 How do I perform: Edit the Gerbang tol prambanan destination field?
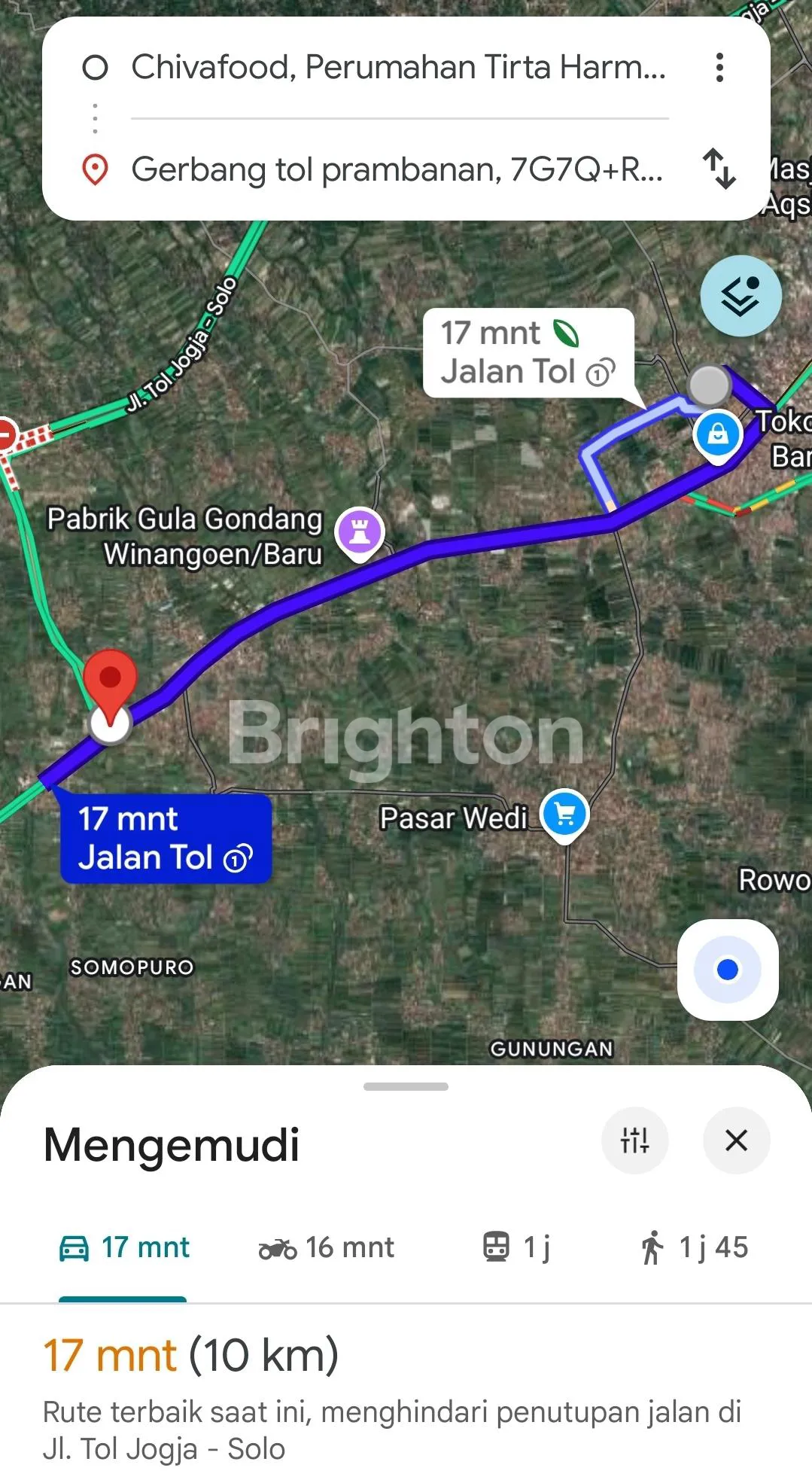[x=397, y=169]
